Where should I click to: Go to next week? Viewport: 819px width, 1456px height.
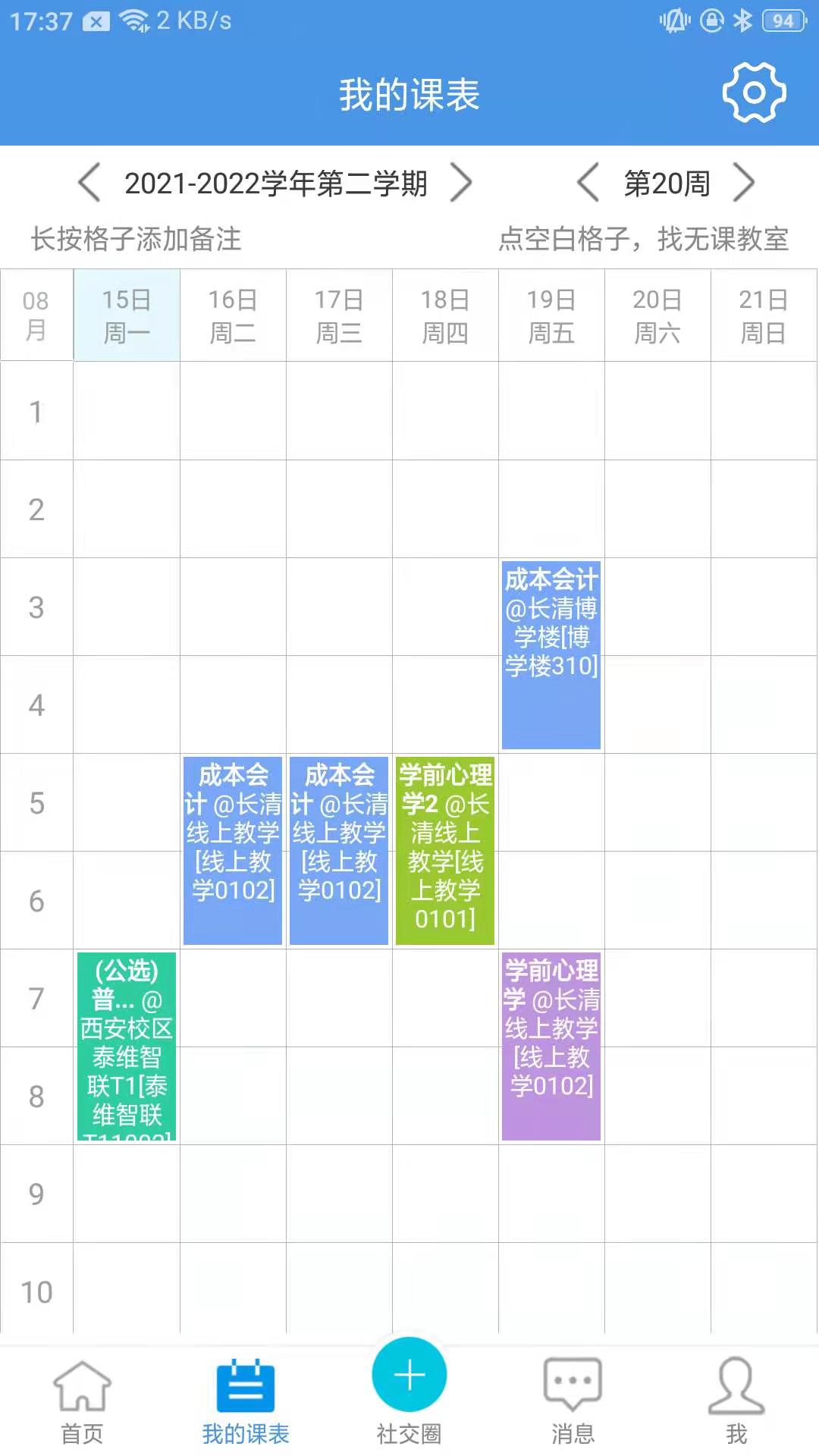point(744,183)
